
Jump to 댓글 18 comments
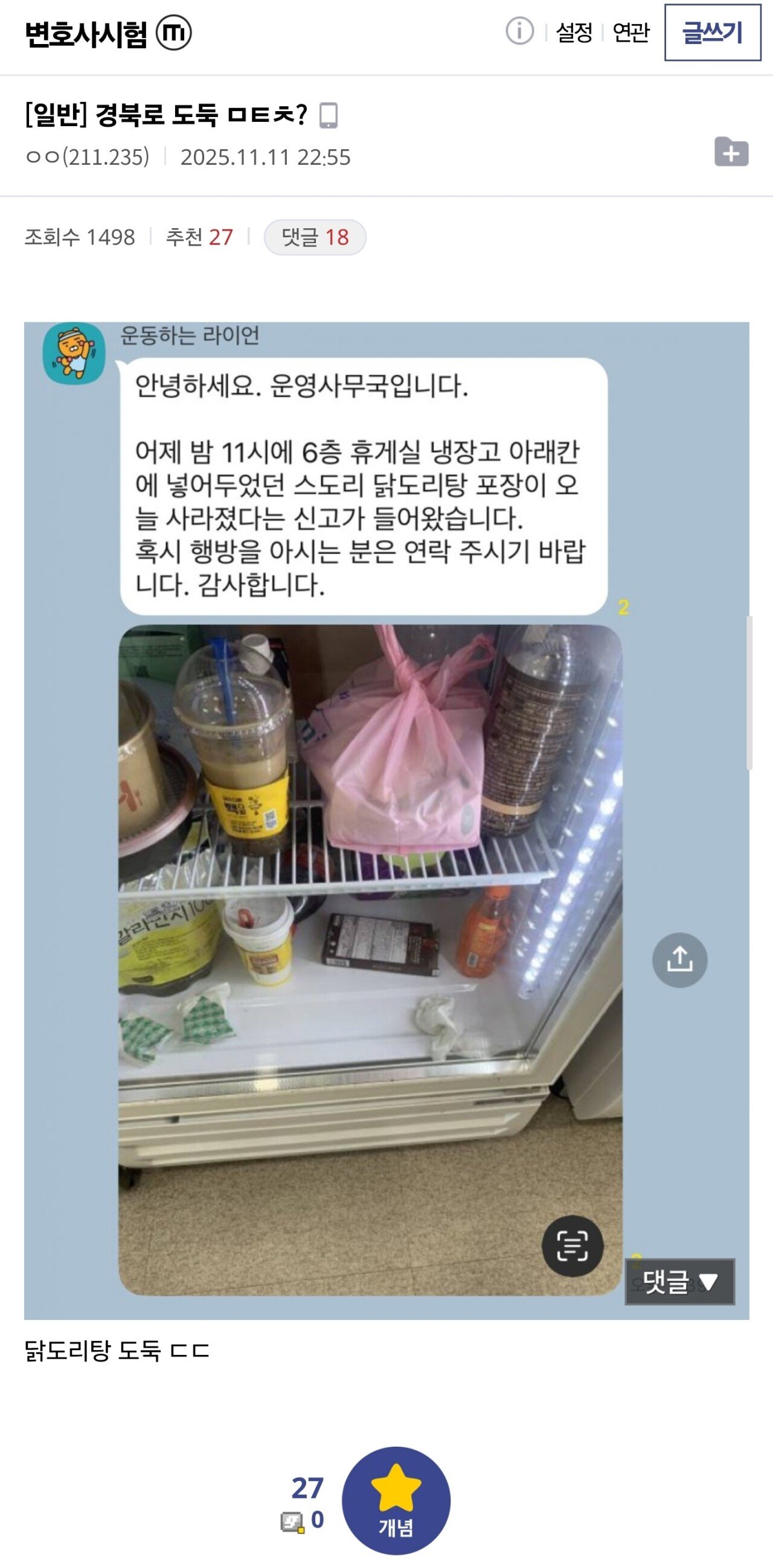315,237
